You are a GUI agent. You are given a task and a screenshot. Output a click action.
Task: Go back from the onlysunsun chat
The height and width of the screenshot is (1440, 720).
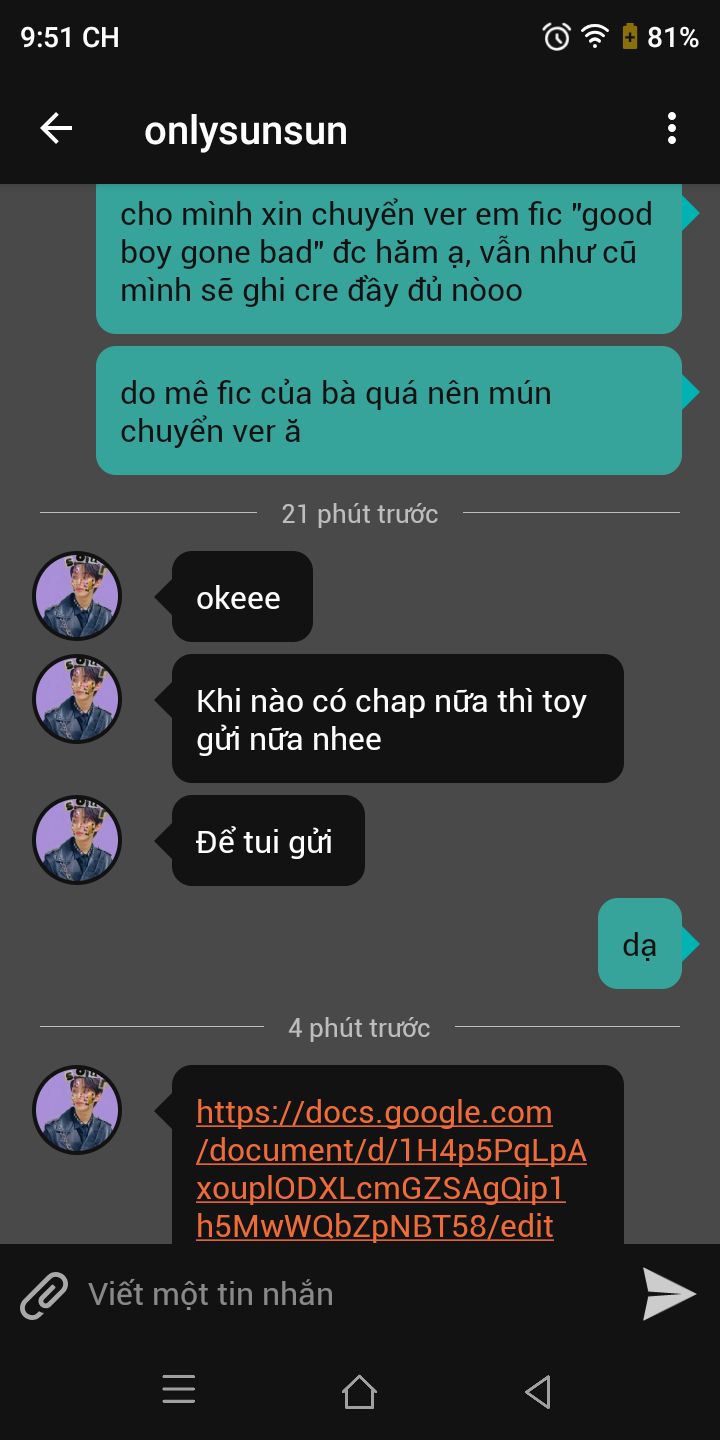pyautogui.click(x=56, y=129)
